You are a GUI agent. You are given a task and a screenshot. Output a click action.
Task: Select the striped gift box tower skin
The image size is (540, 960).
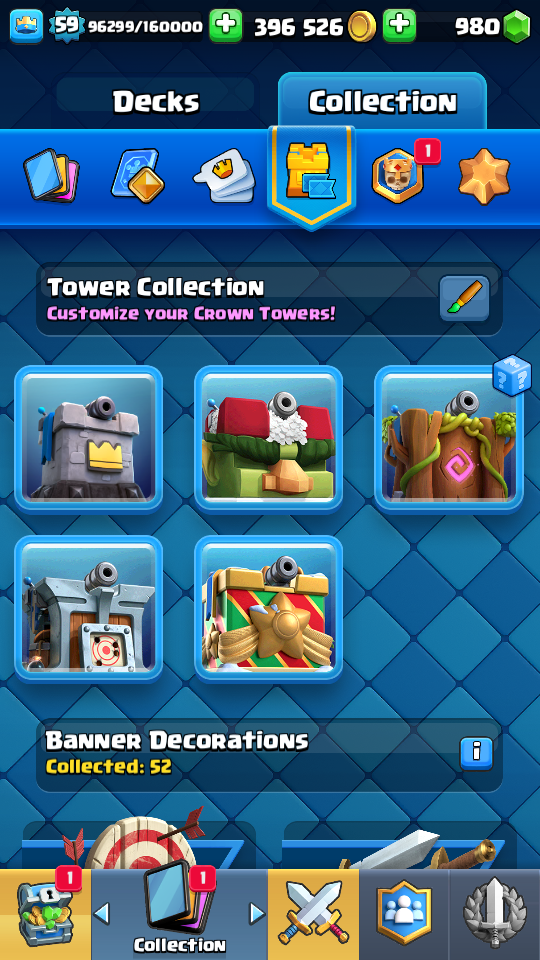pyautogui.click(x=269, y=608)
